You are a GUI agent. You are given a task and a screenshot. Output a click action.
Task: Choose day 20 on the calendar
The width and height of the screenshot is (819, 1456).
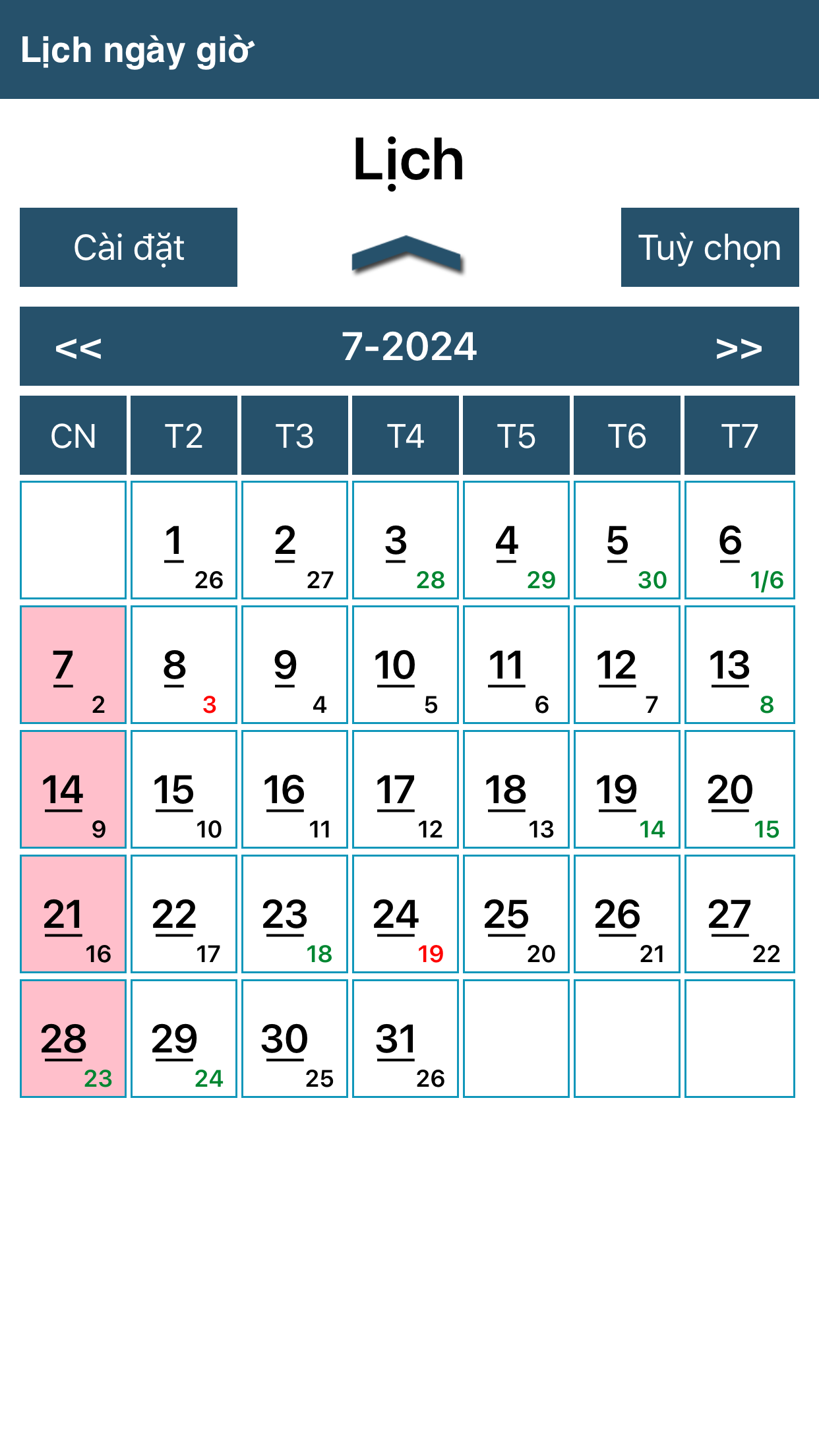click(x=739, y=789)
